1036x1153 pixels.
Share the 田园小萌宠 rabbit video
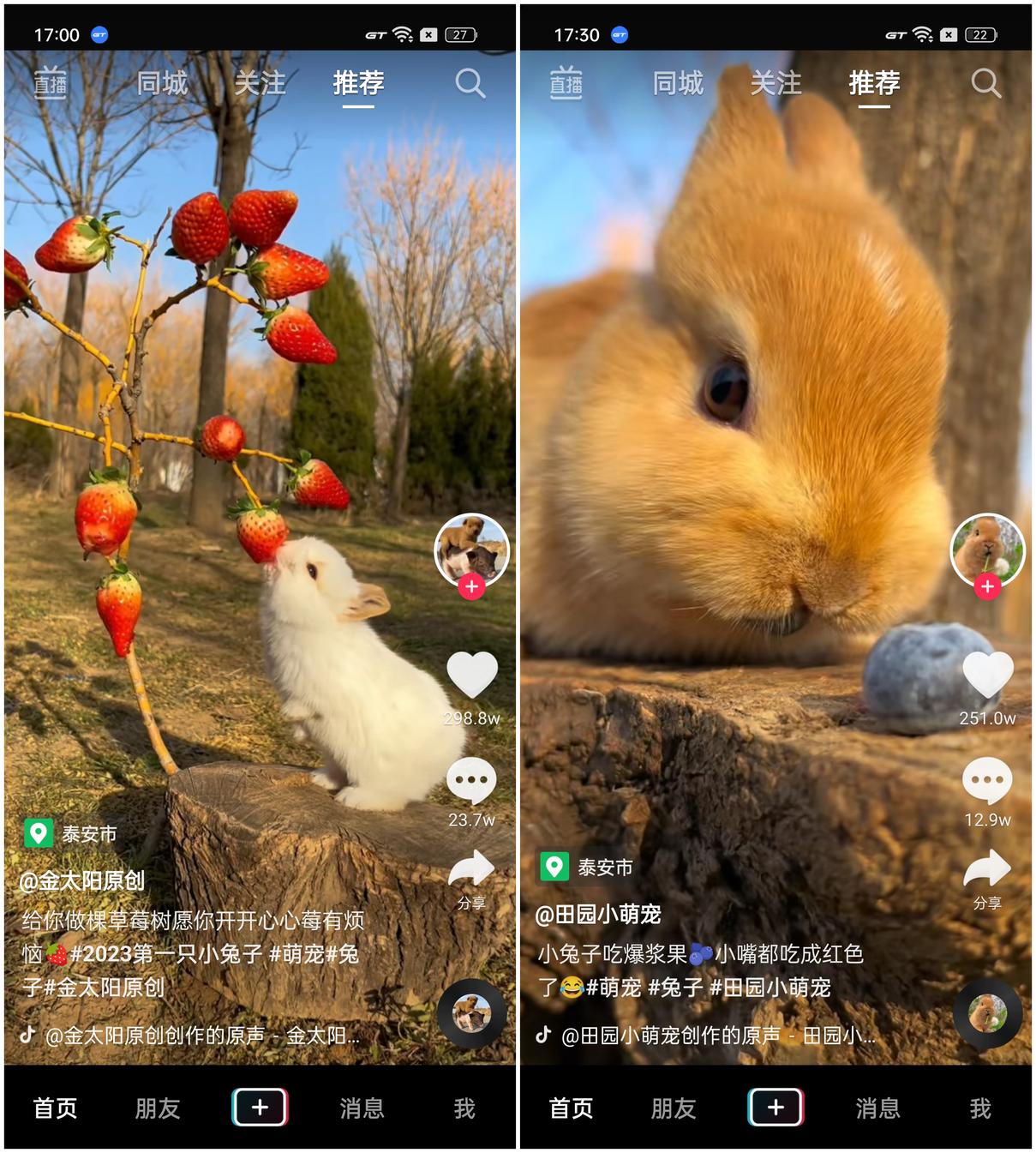(987, 869)
